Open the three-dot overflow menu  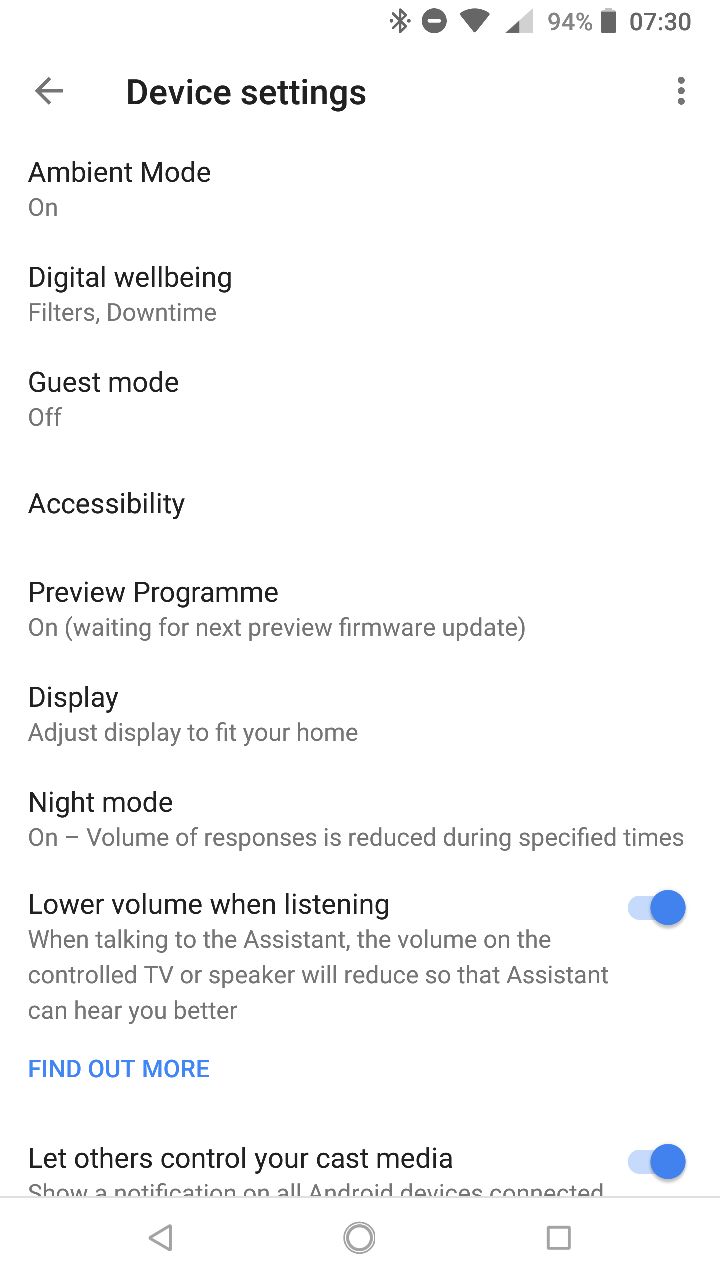tap(681, 92)
